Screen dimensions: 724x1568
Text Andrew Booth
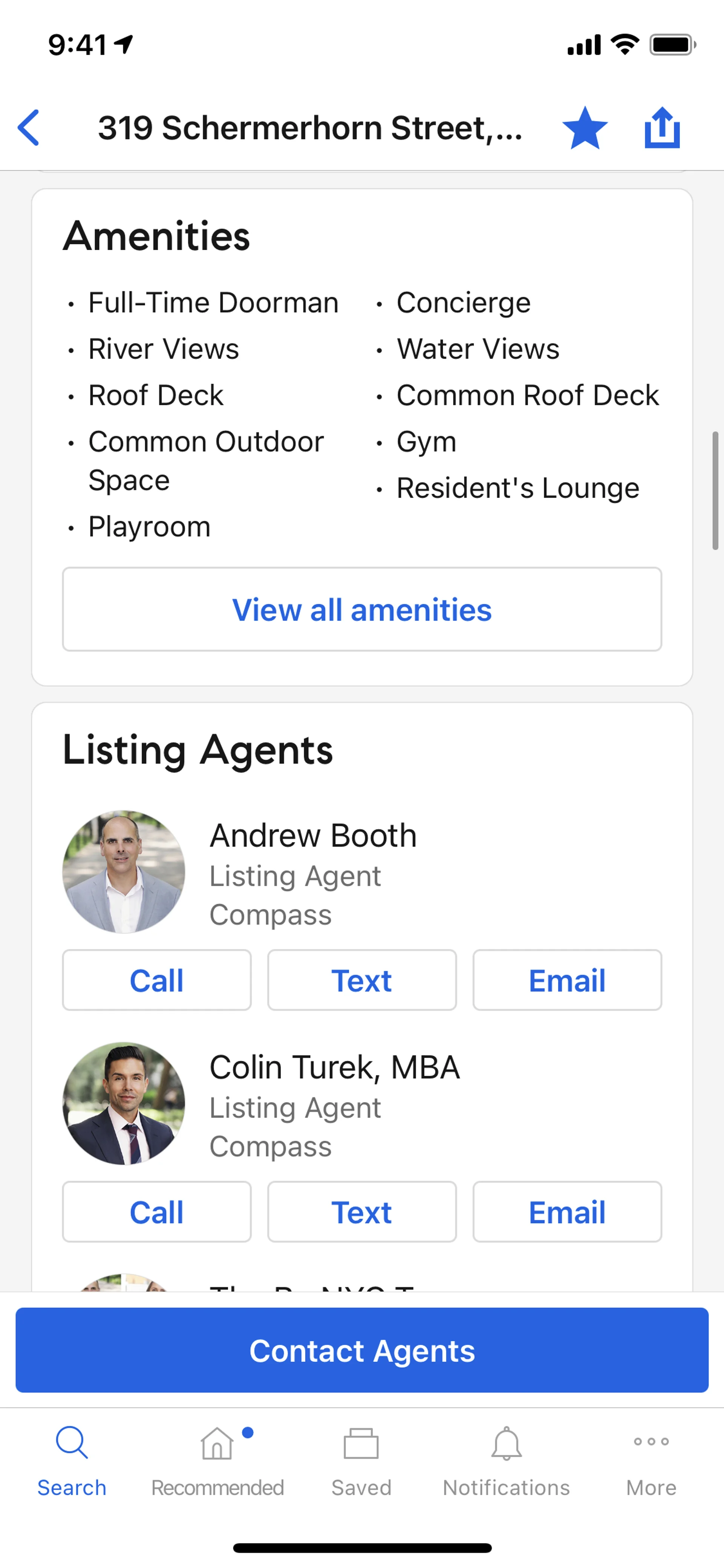click(x=362, y=980)
